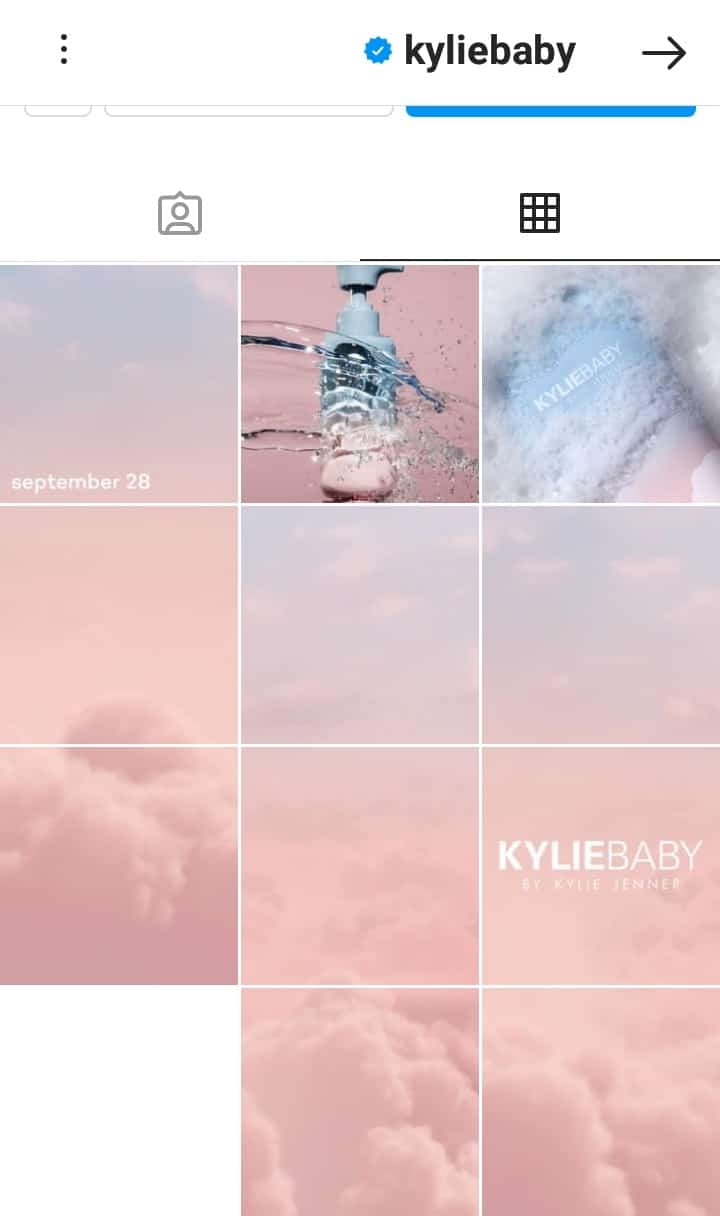Switch to the tagged photos tab
Viewport: 720px width, 1216px height.
pyautogui.click(x=180, y=214)
